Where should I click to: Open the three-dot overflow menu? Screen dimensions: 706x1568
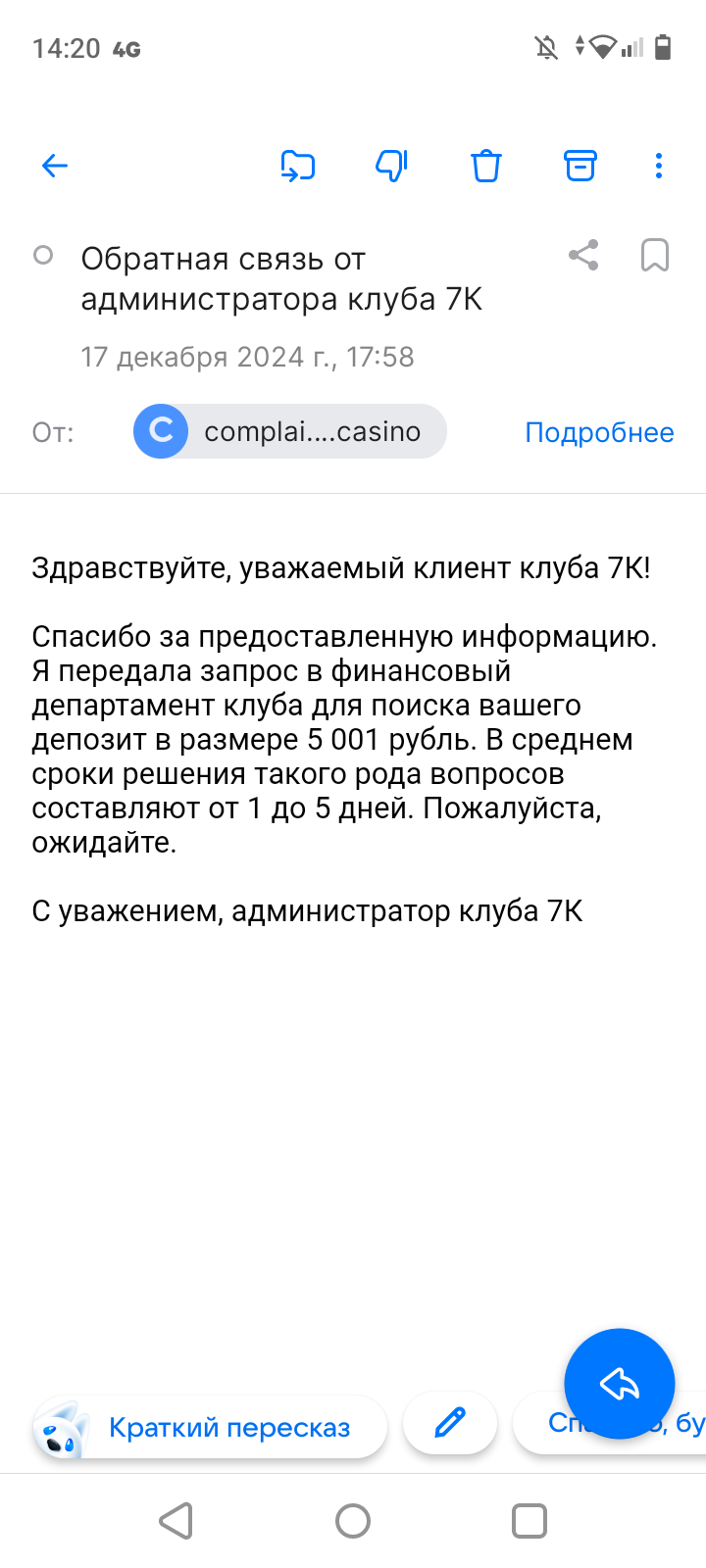(x=659, y=166)
